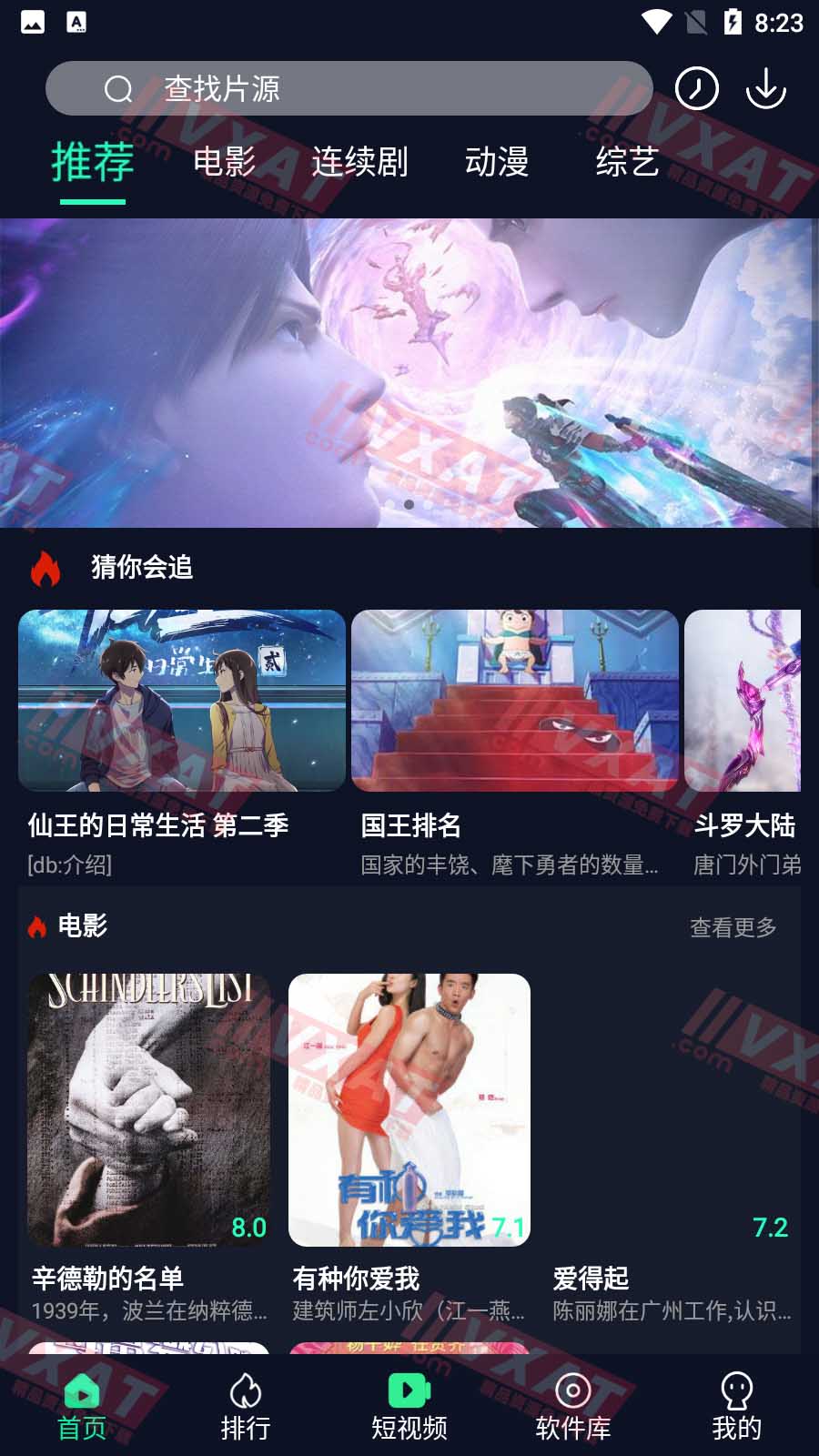819x1456 pixels.
Task: Open the 排行 rankings icon
Action: (x=245, y=1390)
